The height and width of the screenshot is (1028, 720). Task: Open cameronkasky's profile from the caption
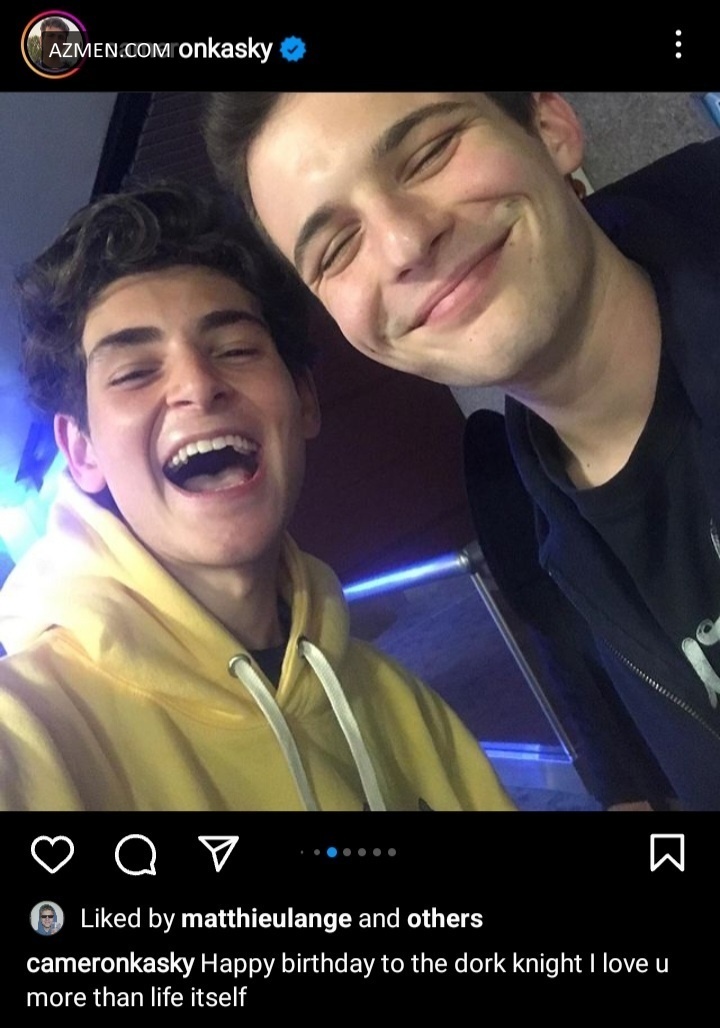110,964
